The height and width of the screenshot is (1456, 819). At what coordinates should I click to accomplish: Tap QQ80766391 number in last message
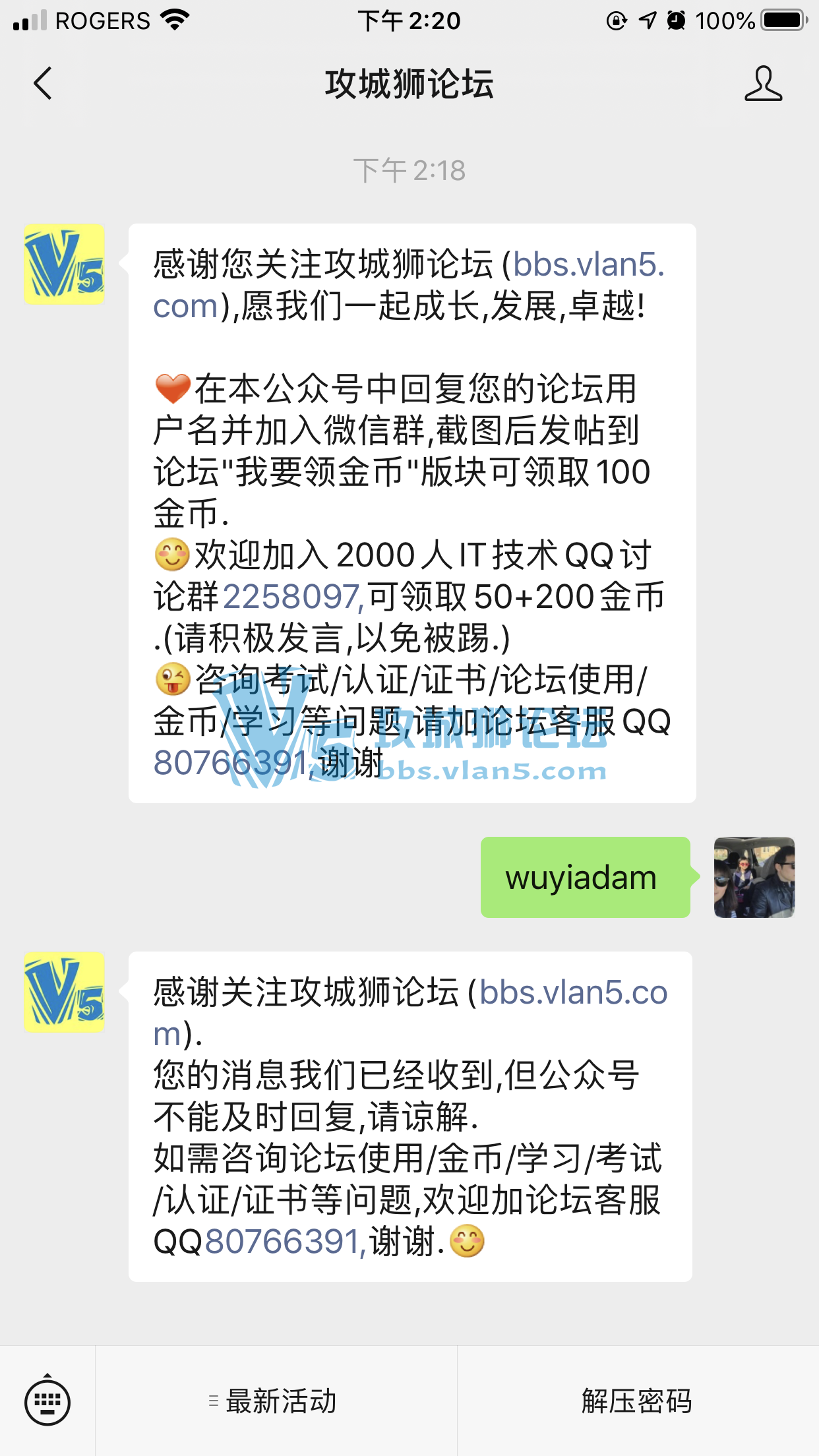coord(284,1242)
